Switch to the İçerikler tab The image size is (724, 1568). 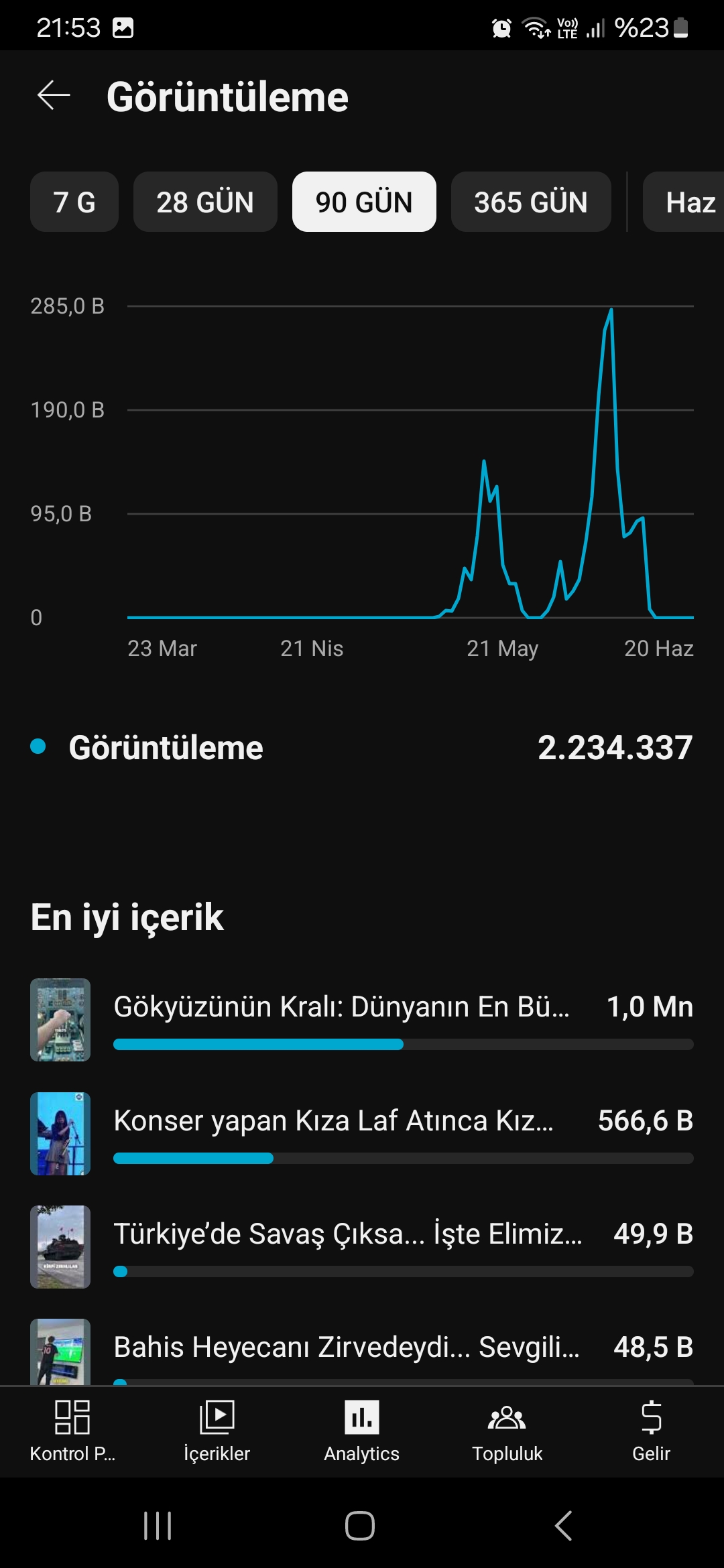(217, 1431)
